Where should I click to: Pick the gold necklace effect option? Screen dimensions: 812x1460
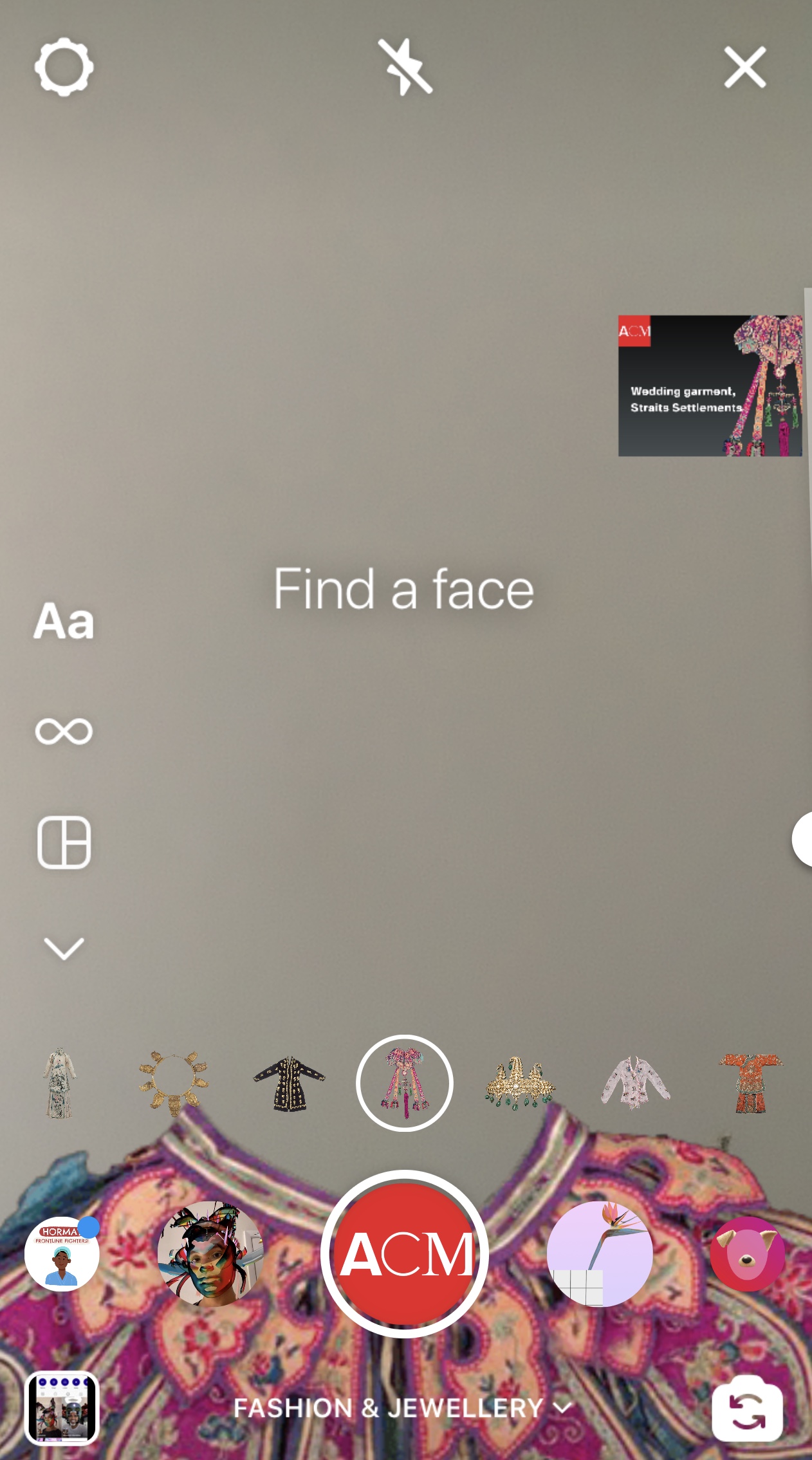[x=173, y=1082]
